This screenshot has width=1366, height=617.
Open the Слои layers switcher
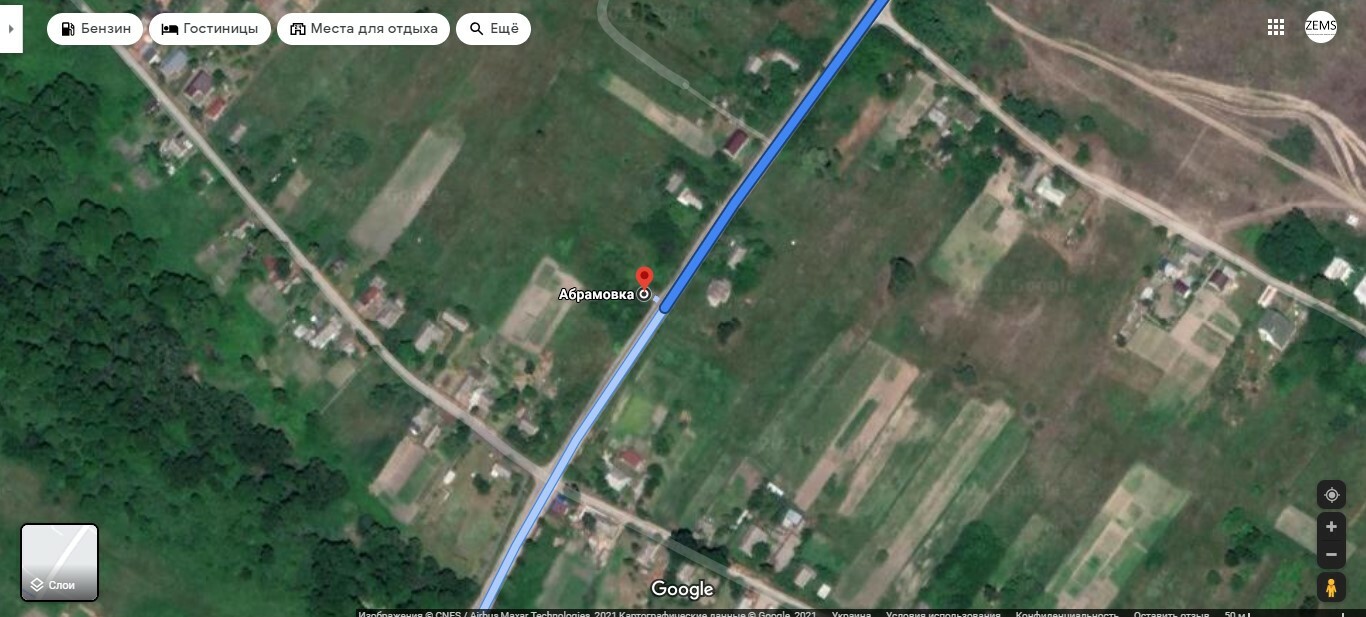point(60,562)
